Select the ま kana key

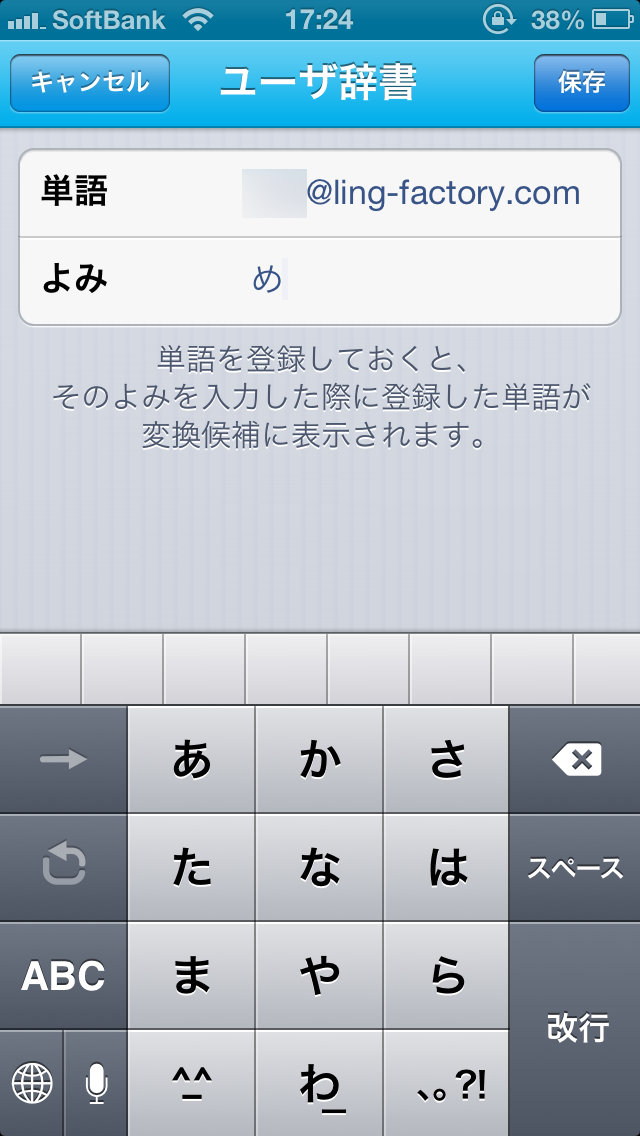point(192,976)
